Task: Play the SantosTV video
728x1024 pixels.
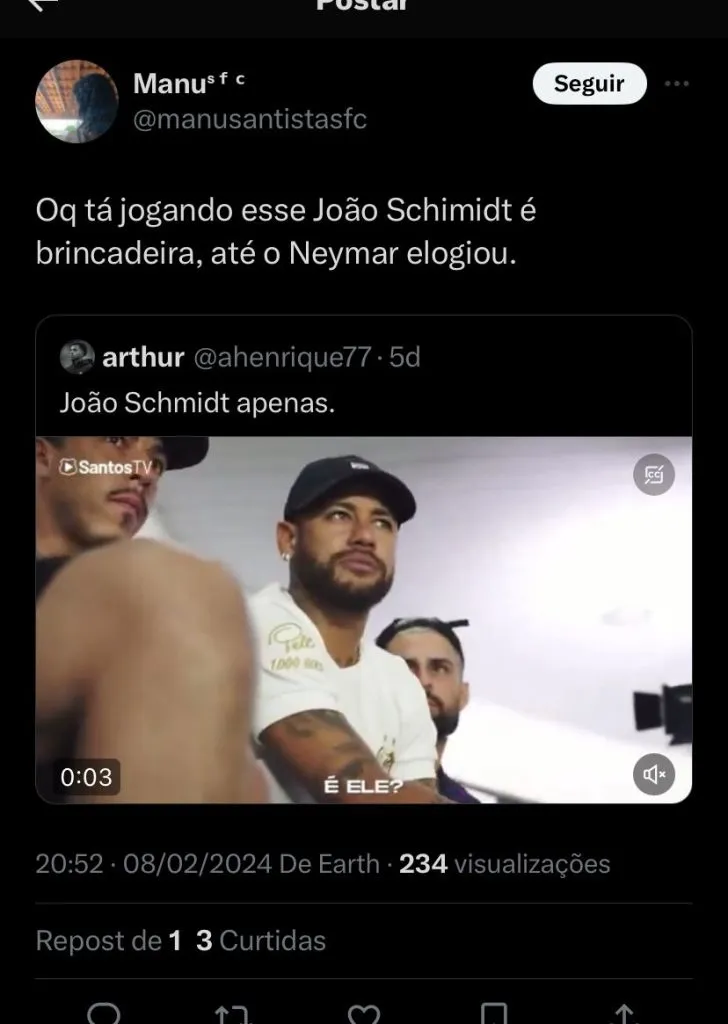Action: coord(363,619)
